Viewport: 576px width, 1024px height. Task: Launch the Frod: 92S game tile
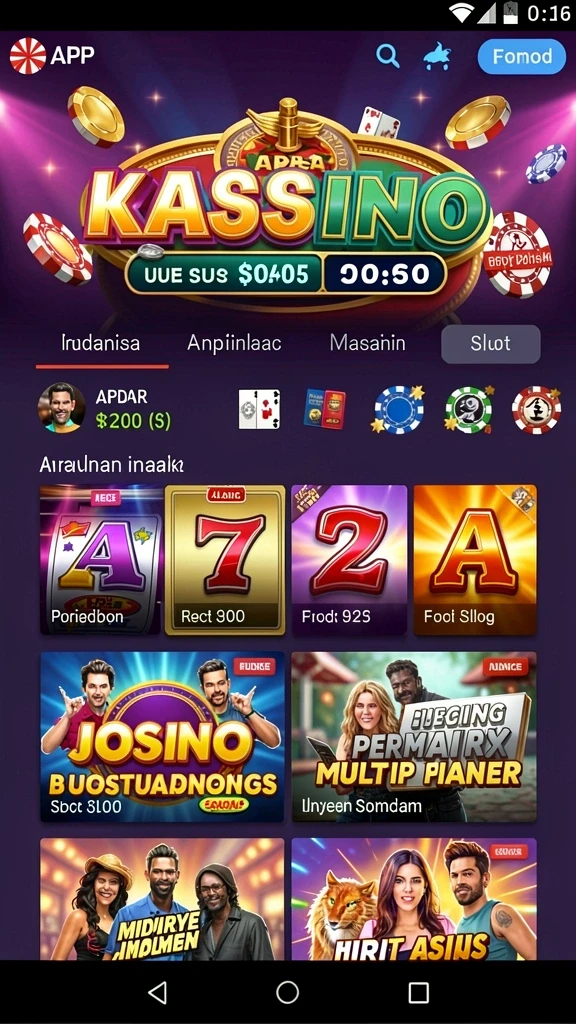tap(349, 560)
